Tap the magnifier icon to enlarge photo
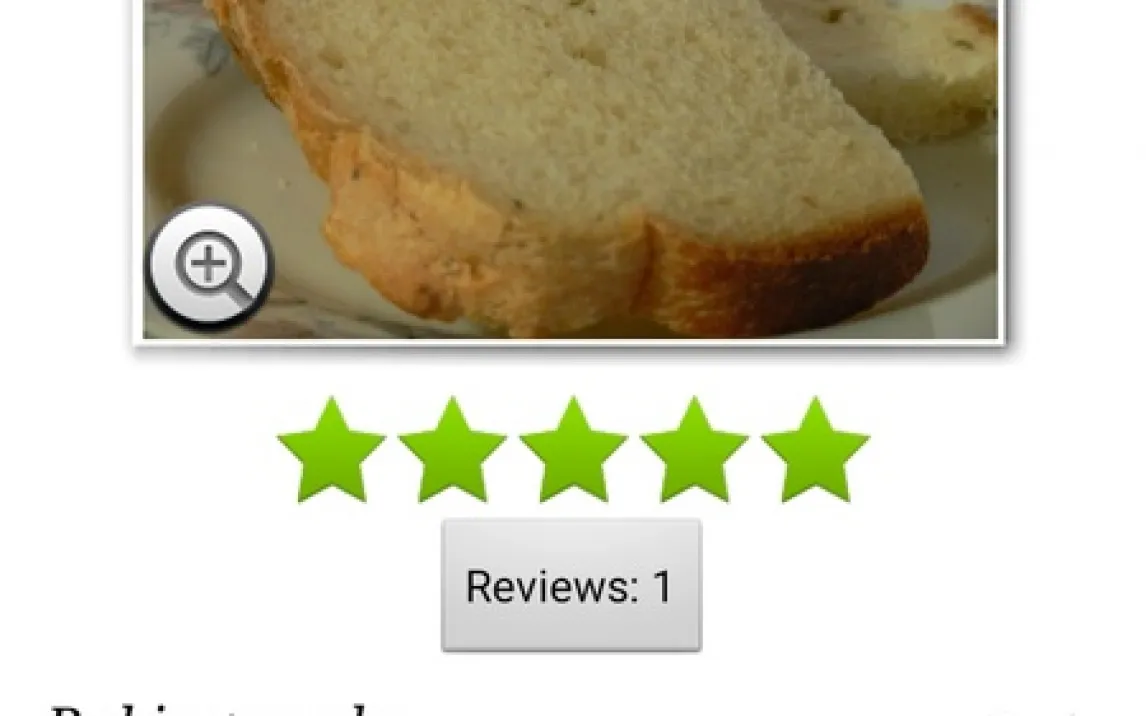The width and height of the screenshot is (1146, 716). coord(210,267)
